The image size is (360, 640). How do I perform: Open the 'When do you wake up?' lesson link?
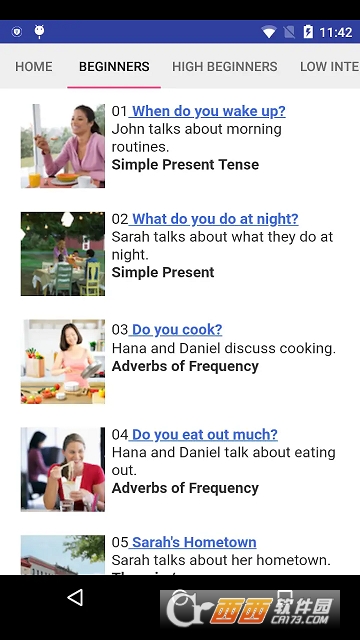pyautogui.click(x=207, y=111)
